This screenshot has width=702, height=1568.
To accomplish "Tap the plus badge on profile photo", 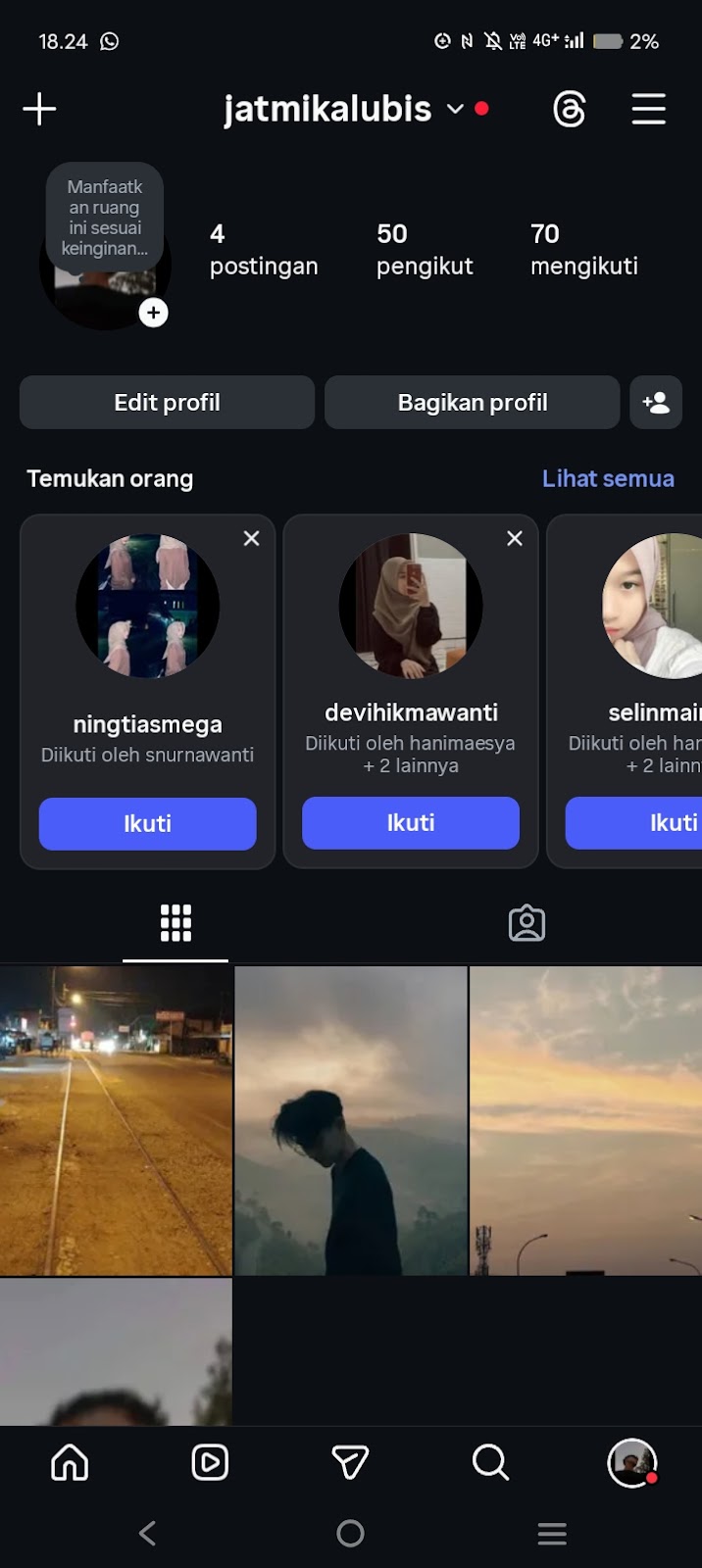I will point(153,313).
